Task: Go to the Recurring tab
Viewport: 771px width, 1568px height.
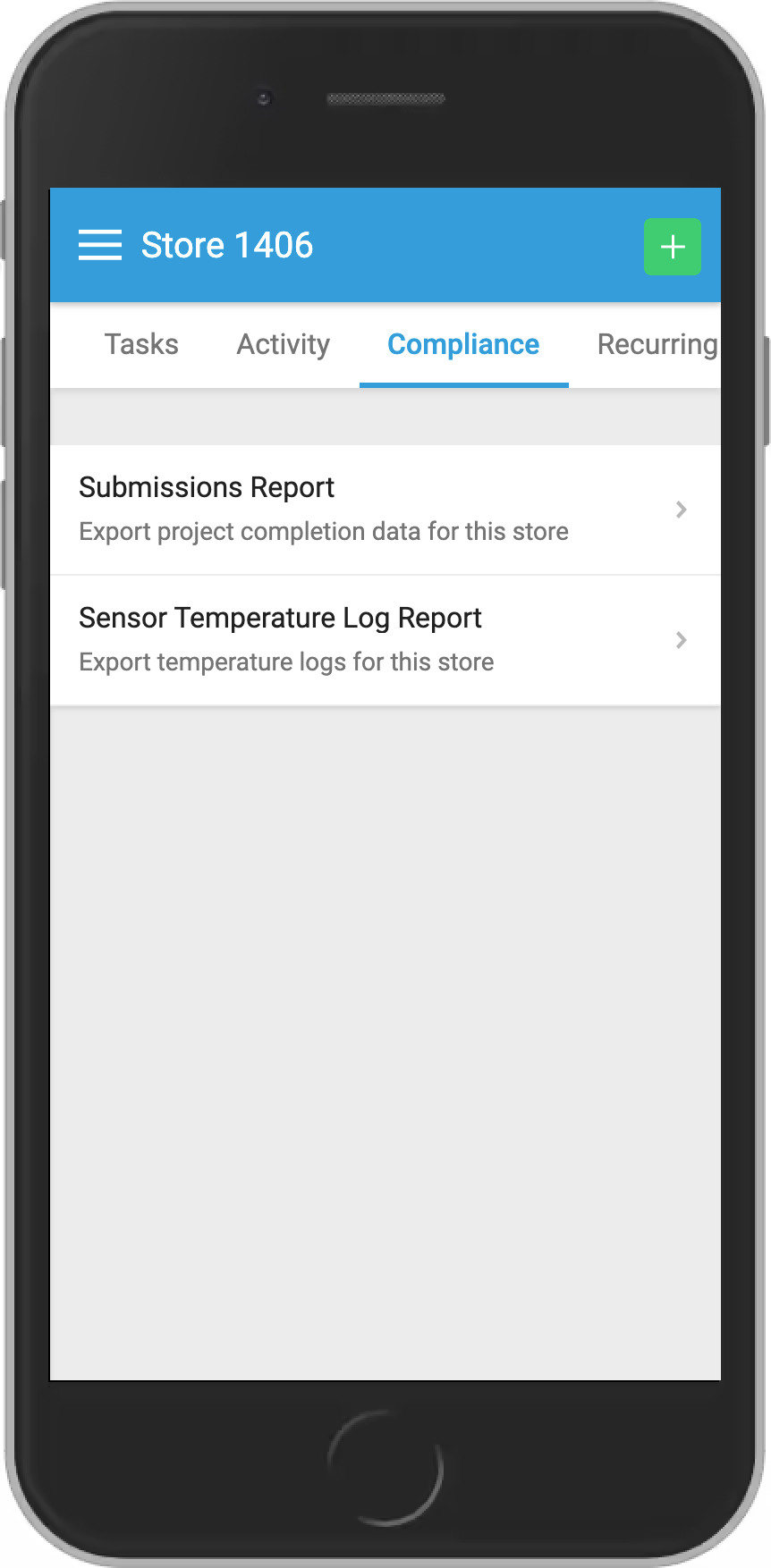Action: tap(657, 344)
